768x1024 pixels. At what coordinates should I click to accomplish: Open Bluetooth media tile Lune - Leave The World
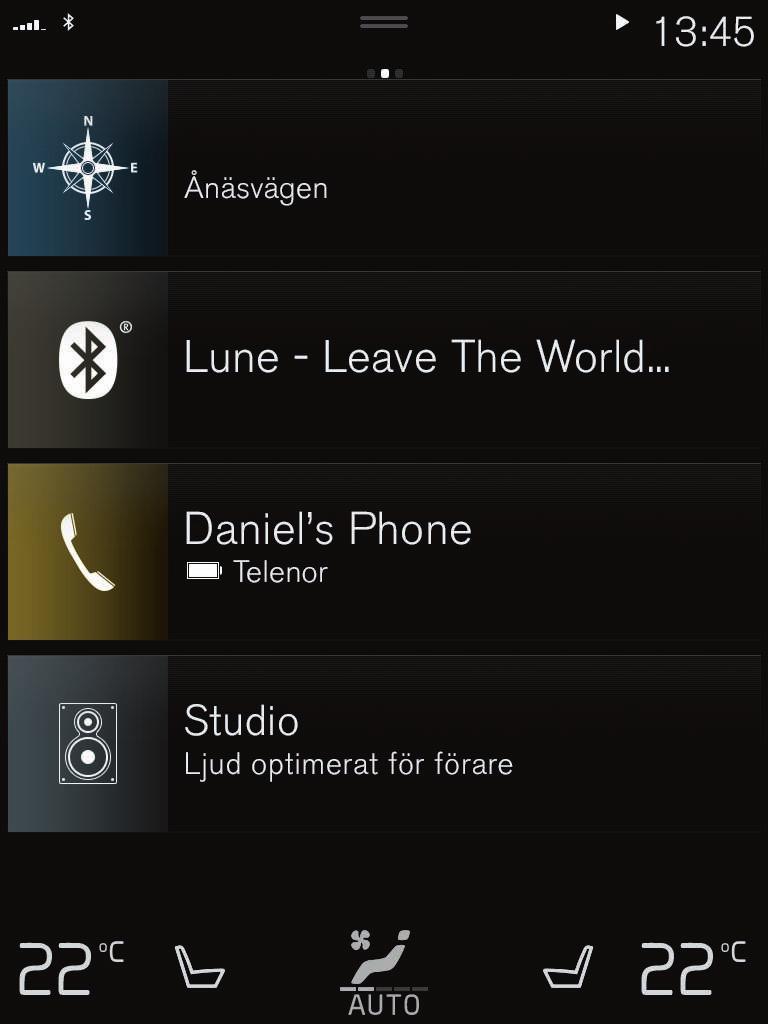coord(384,360)
